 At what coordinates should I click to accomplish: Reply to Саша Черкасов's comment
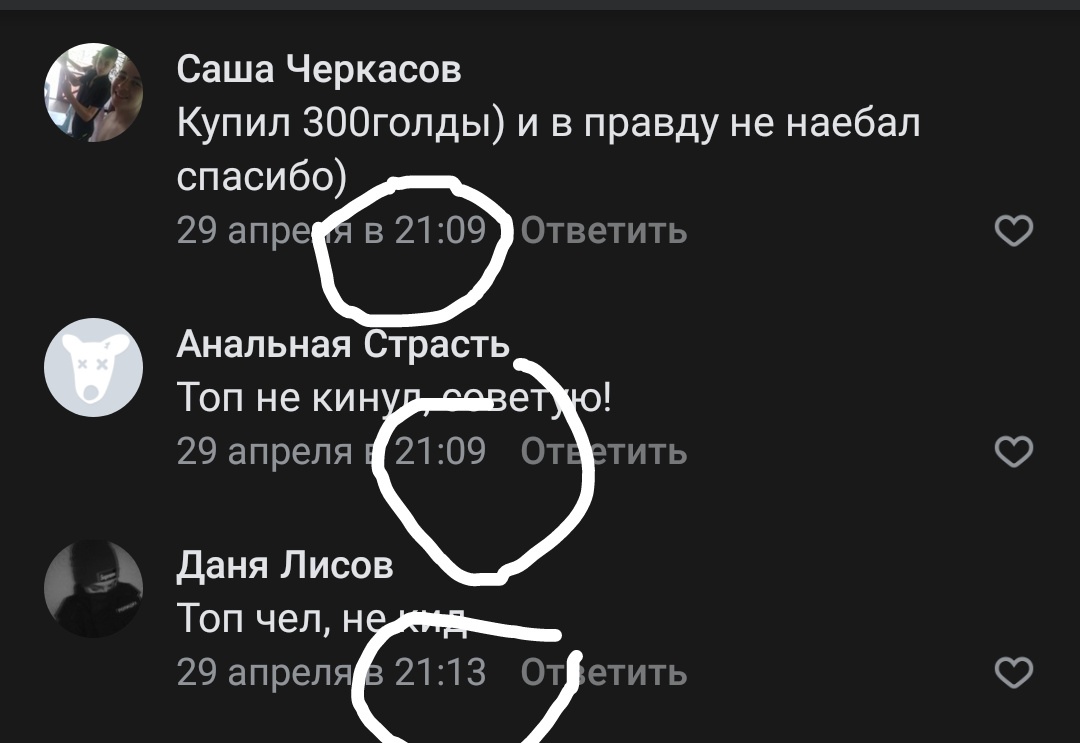[604, 232]
